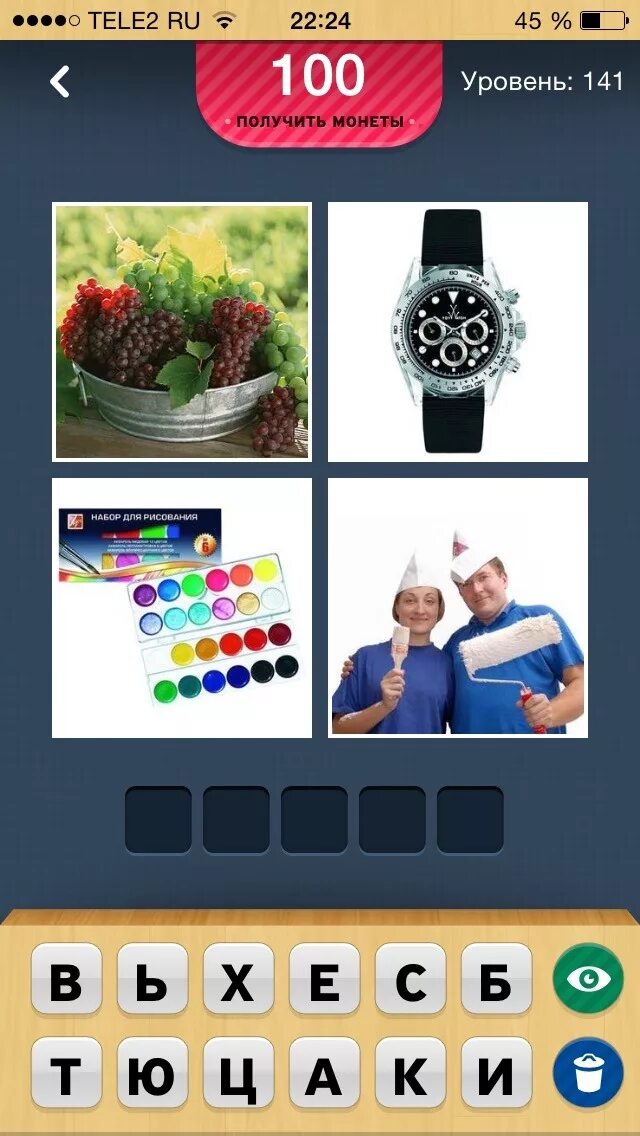This screenshot has width=640, height=1136.
Task: Pick the letter Б
Action: pos(496,983)
